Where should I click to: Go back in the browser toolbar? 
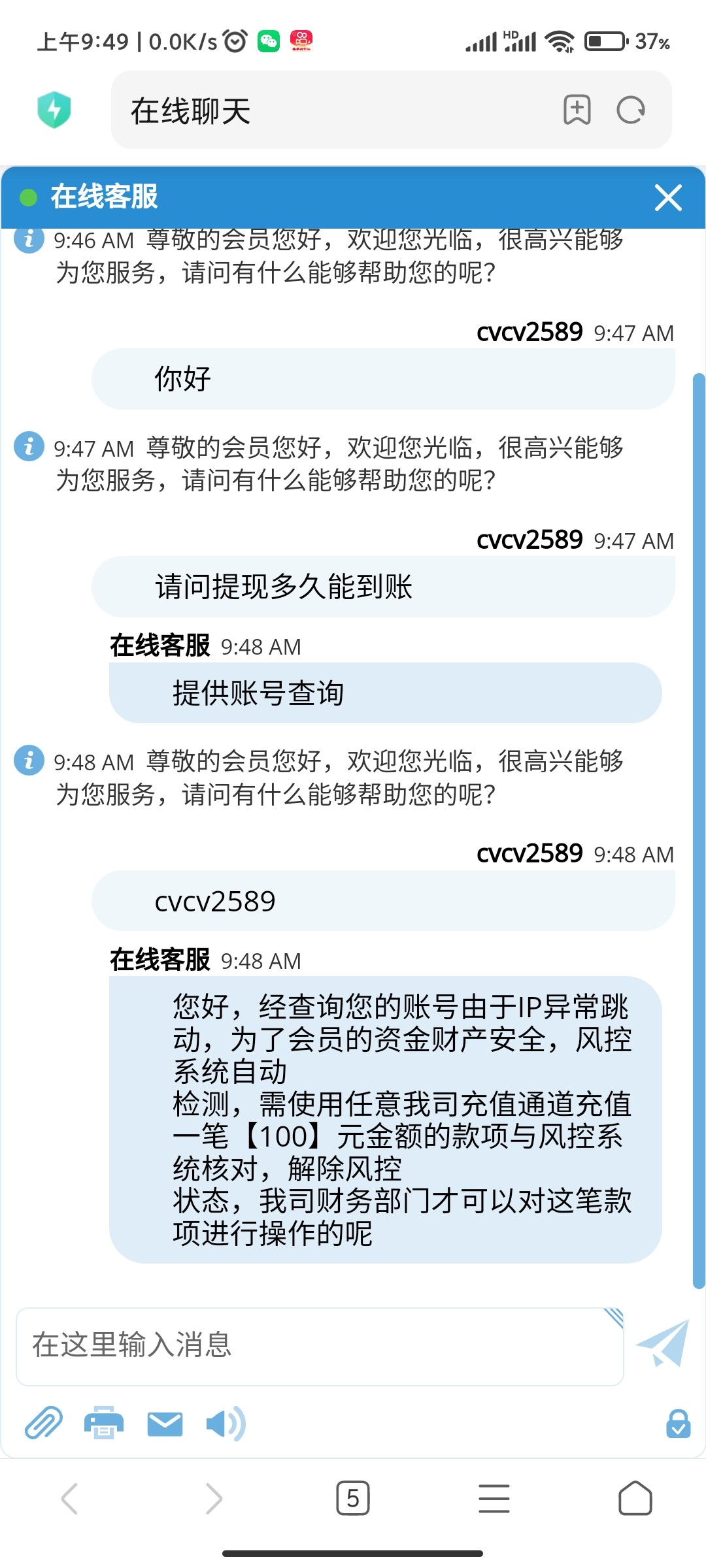coord(70,1498)
